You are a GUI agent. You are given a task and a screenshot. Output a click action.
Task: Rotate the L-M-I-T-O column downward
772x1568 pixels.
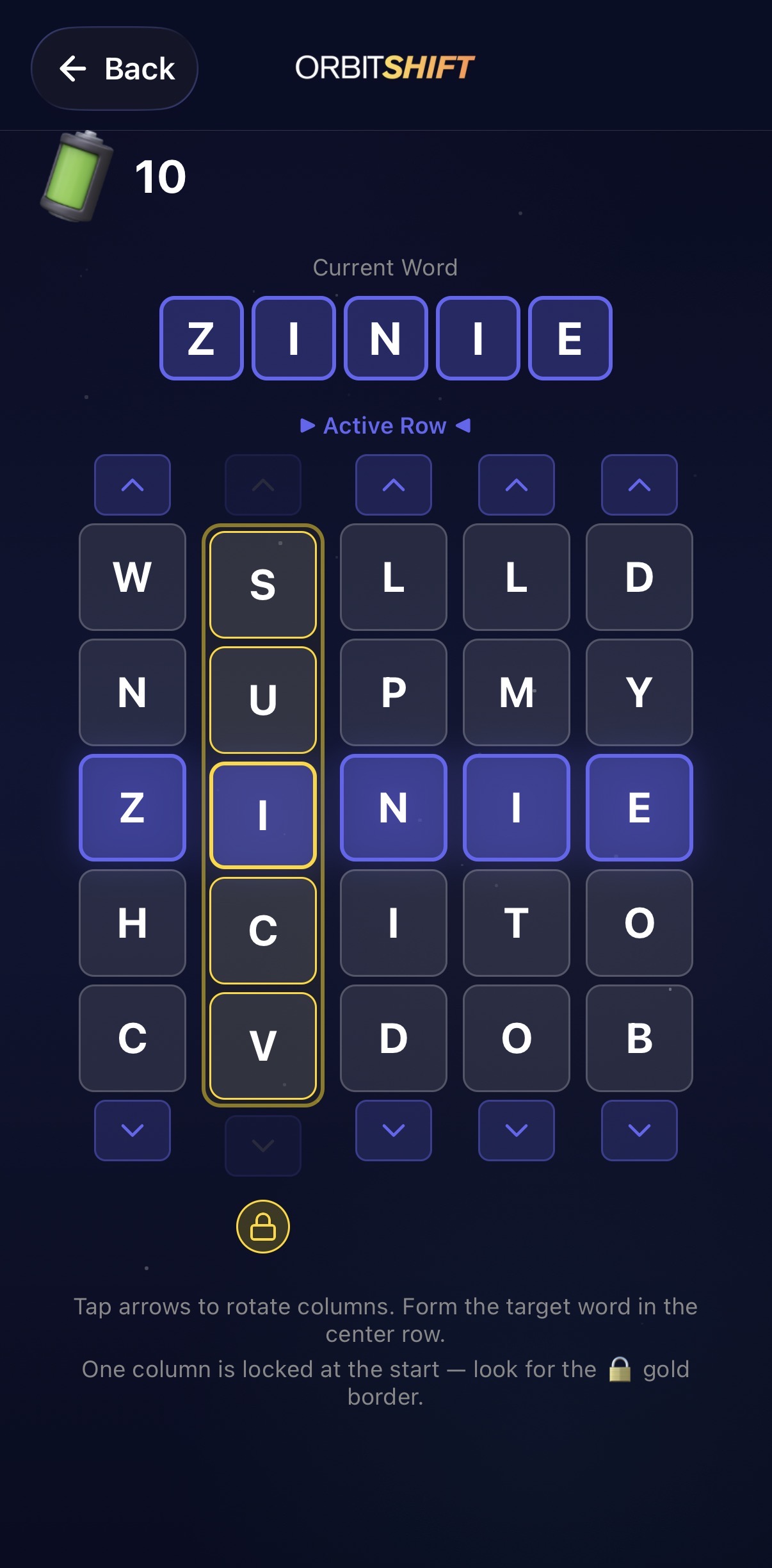516,1131
